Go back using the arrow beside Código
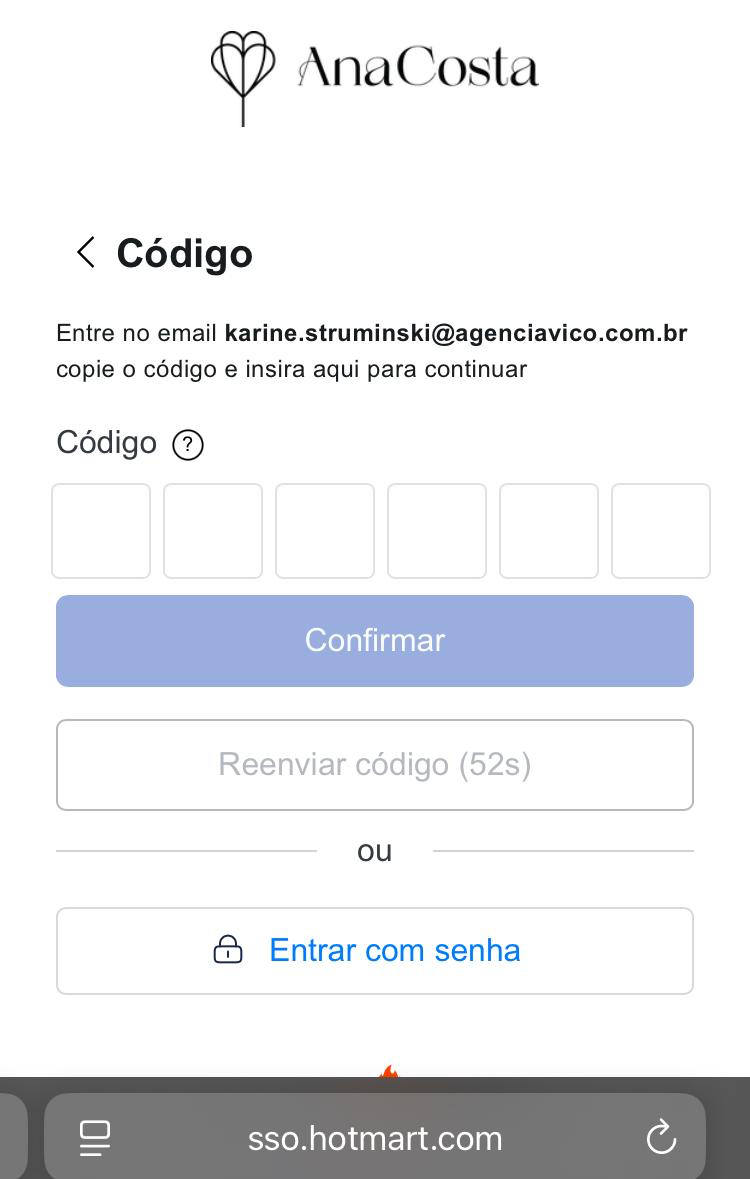 pos(86,253)
